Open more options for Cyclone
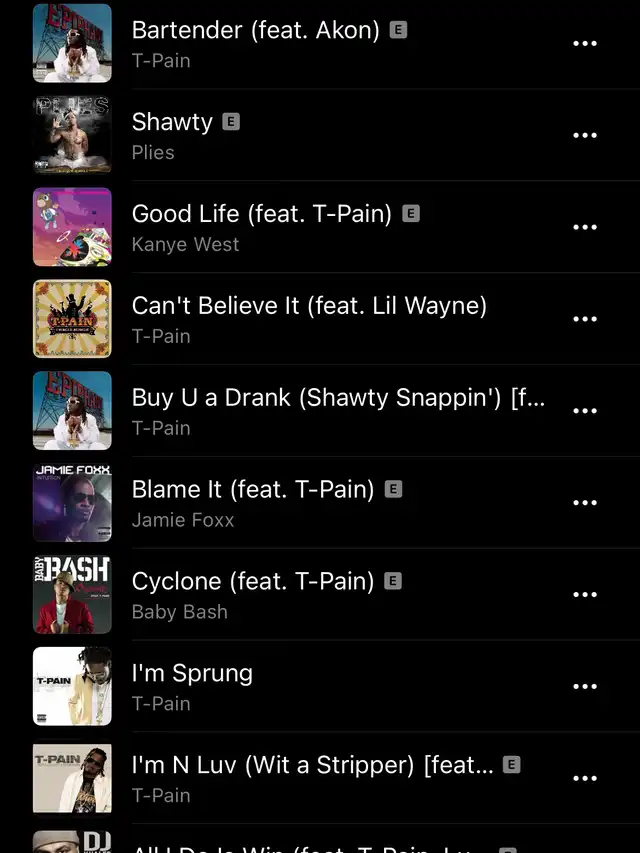Screen dimensions: 640x853 point(584,595)
